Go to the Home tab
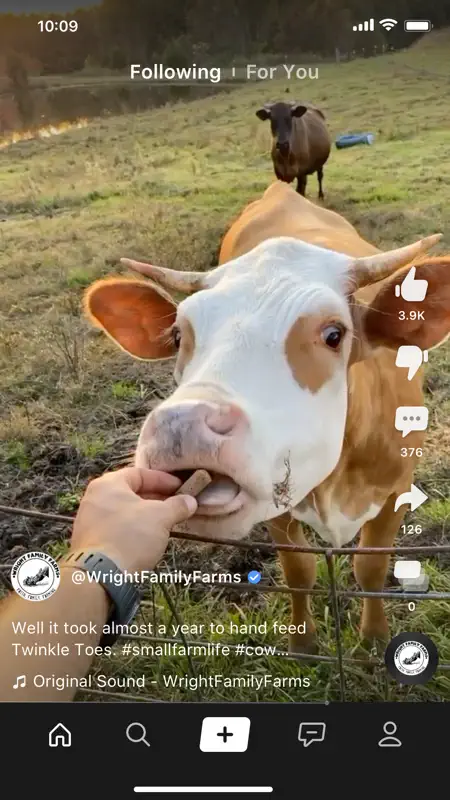This screenshot has height=800, width=450. pos(60,735)
